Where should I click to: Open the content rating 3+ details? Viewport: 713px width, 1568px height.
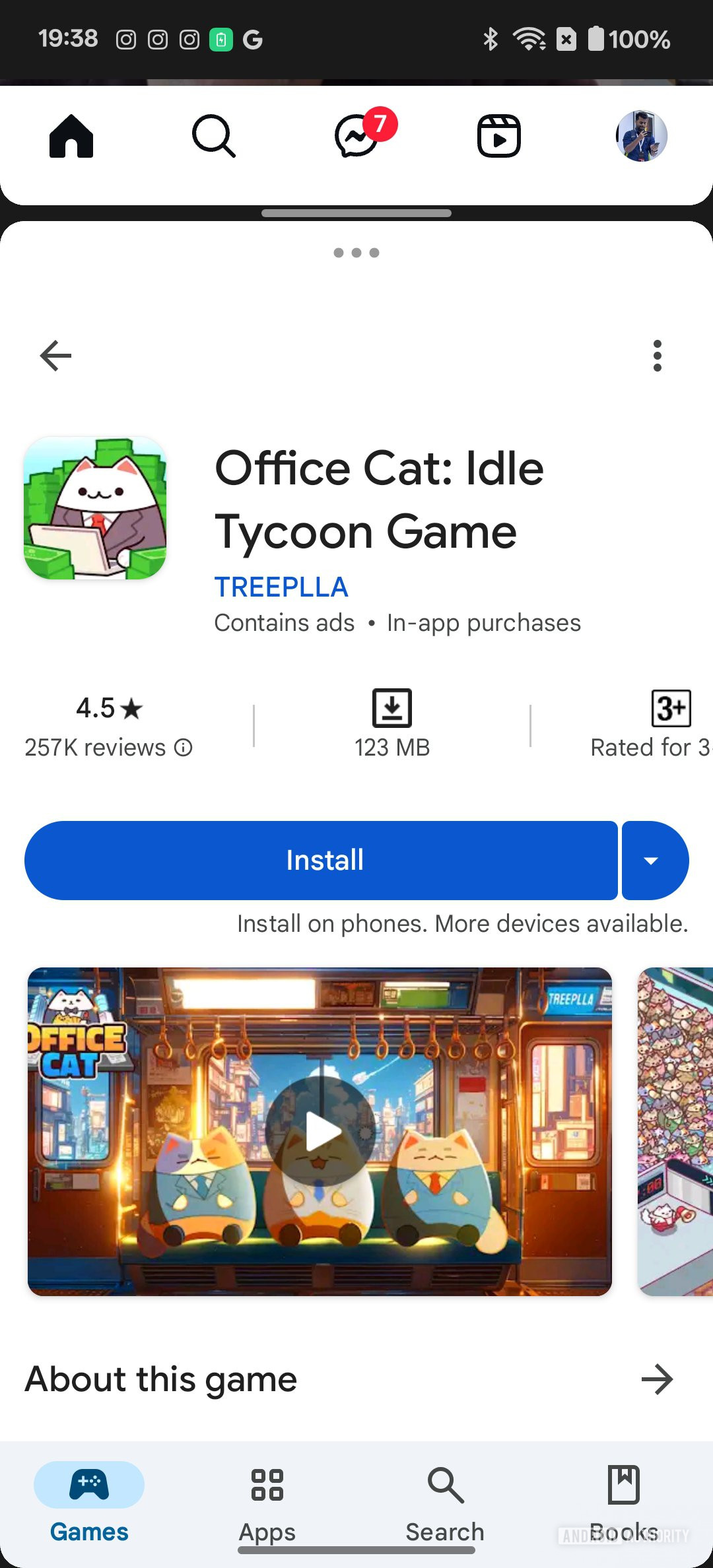670,709
